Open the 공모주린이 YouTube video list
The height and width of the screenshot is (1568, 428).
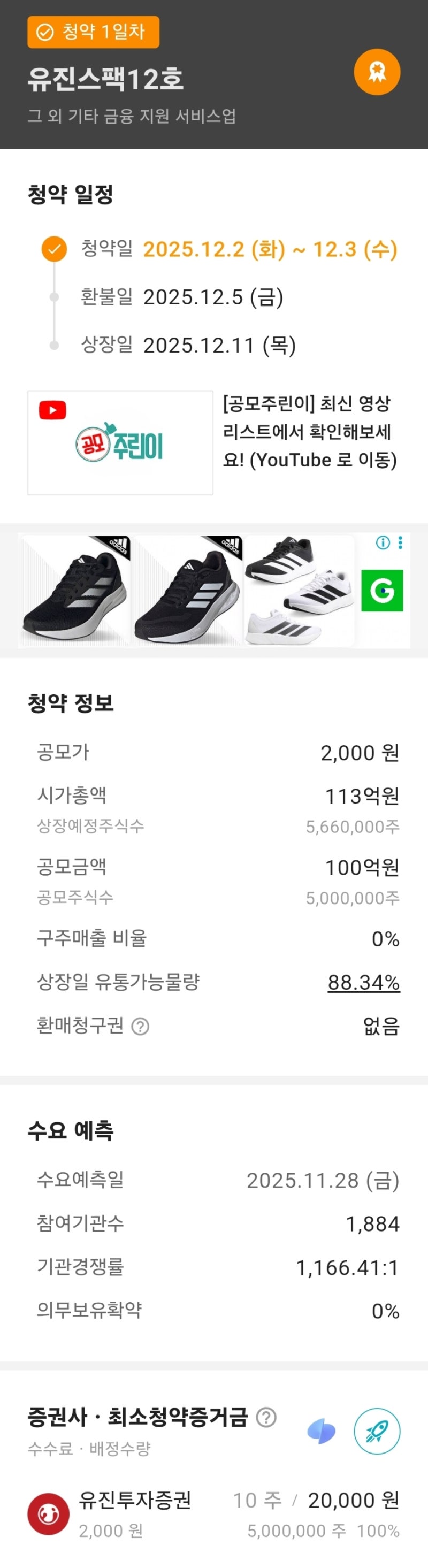(x=213, y=442)
